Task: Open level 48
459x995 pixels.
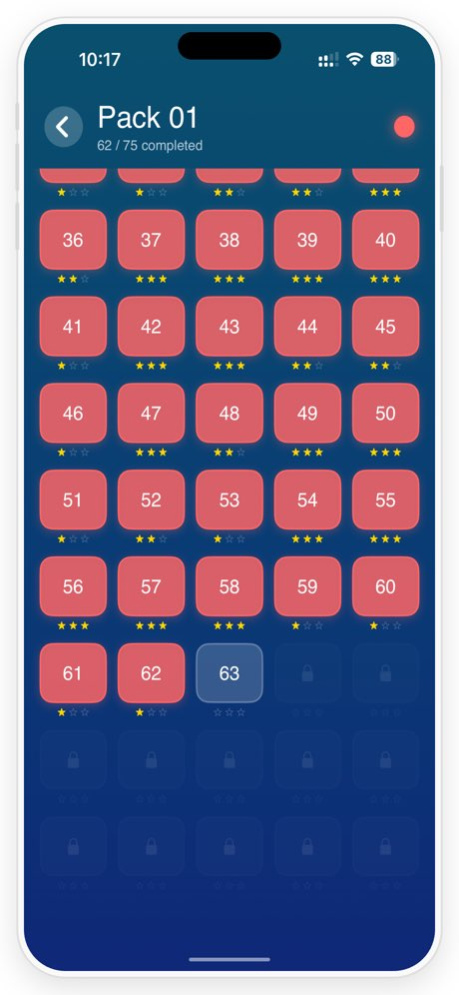Action: [229, 413]
